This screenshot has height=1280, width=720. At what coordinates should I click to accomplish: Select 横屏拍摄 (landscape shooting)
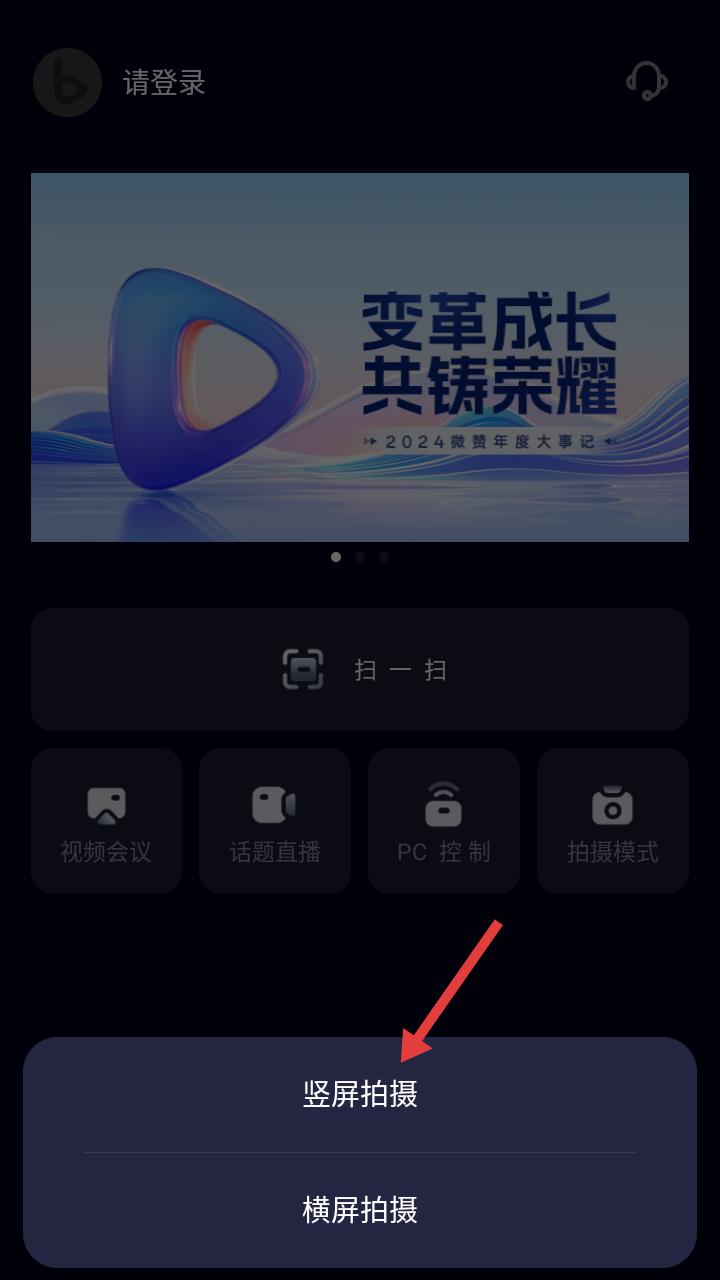pos(360,1210)
